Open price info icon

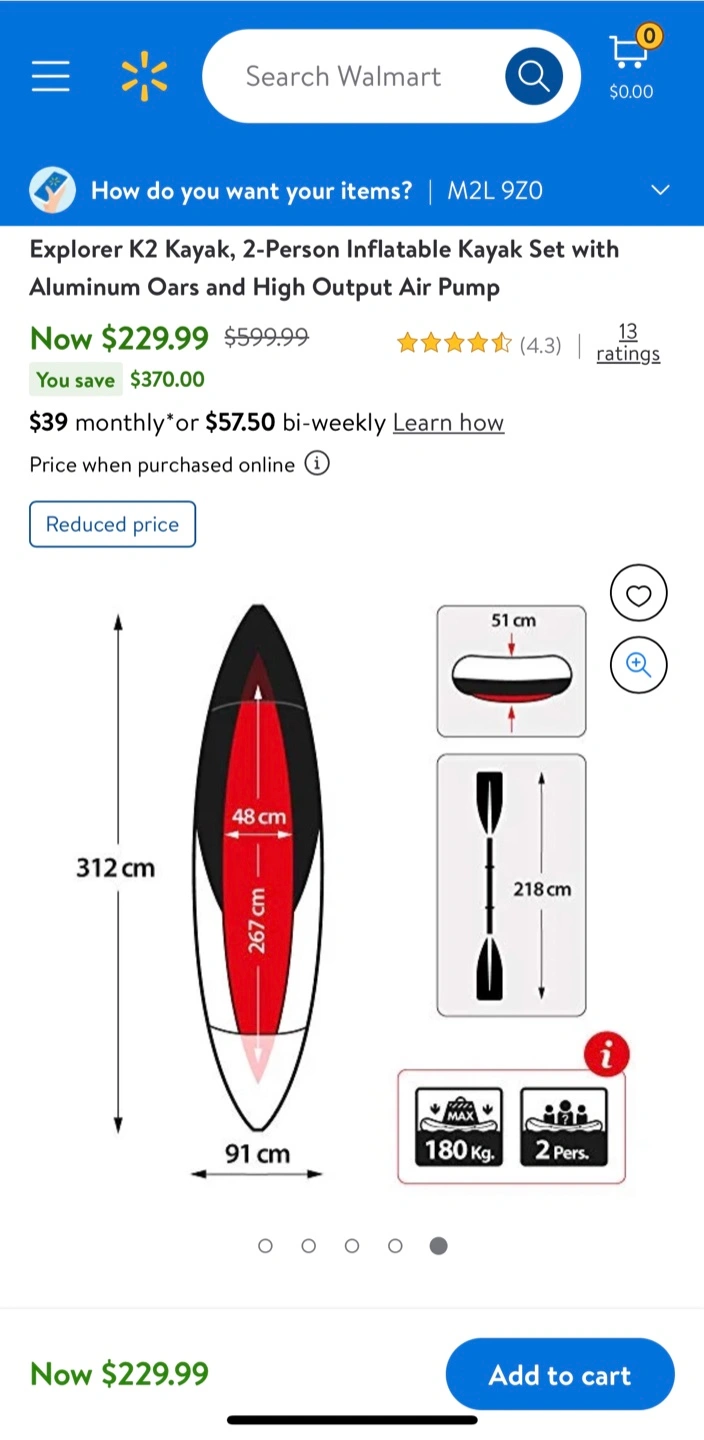tap(317, 464)
